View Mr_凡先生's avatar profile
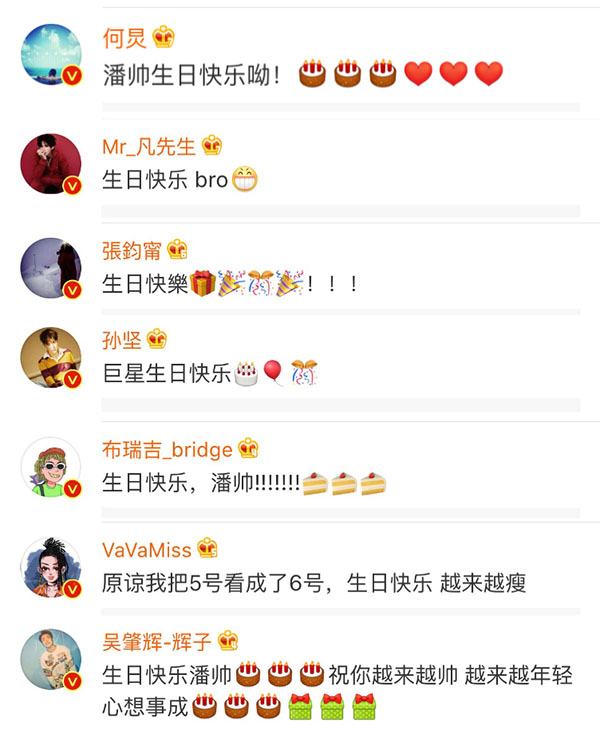This screenshot has width=600, height=730. (x=51, y=163)
